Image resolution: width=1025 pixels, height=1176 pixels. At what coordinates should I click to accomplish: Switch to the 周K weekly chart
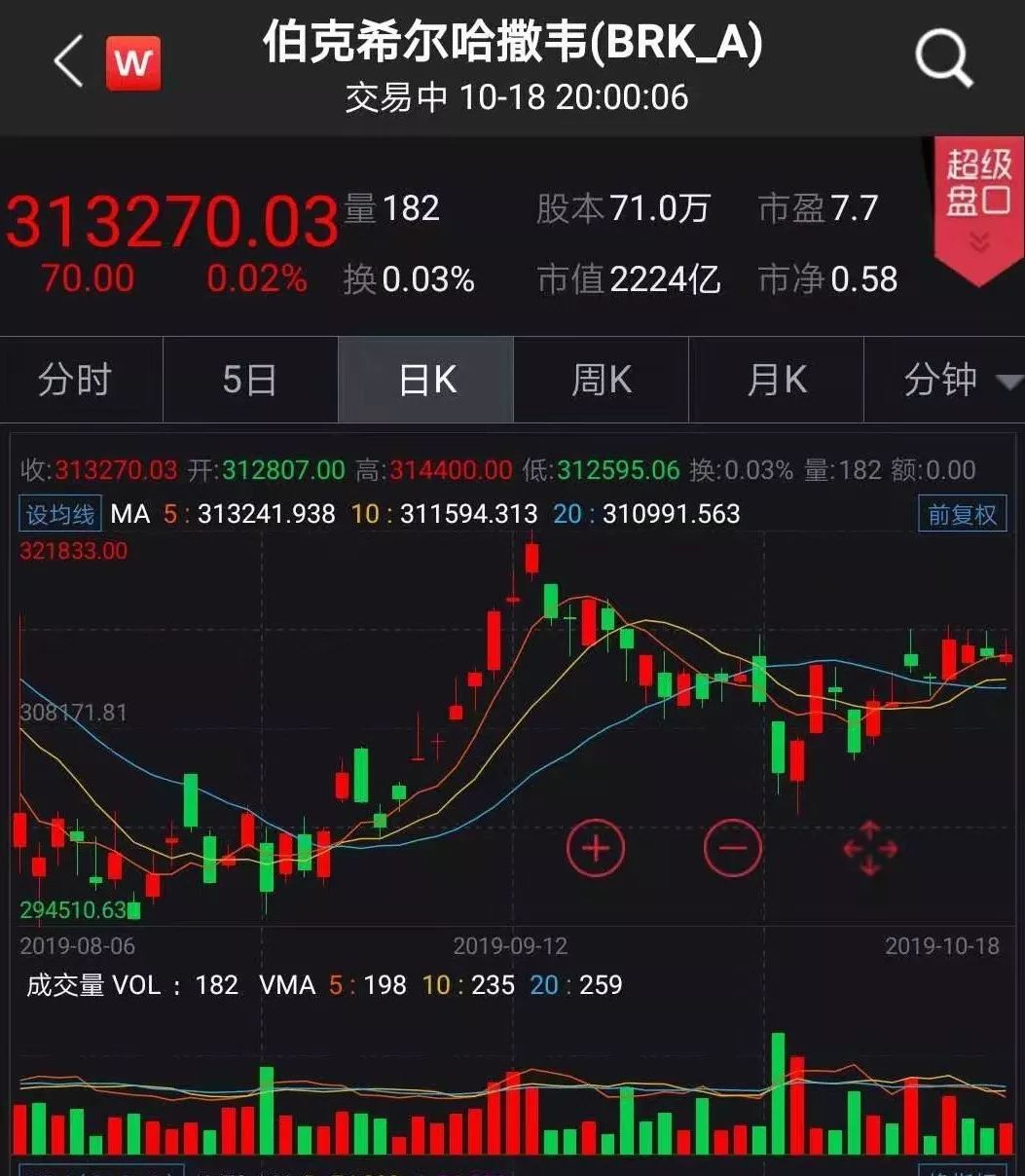point(601,380)
